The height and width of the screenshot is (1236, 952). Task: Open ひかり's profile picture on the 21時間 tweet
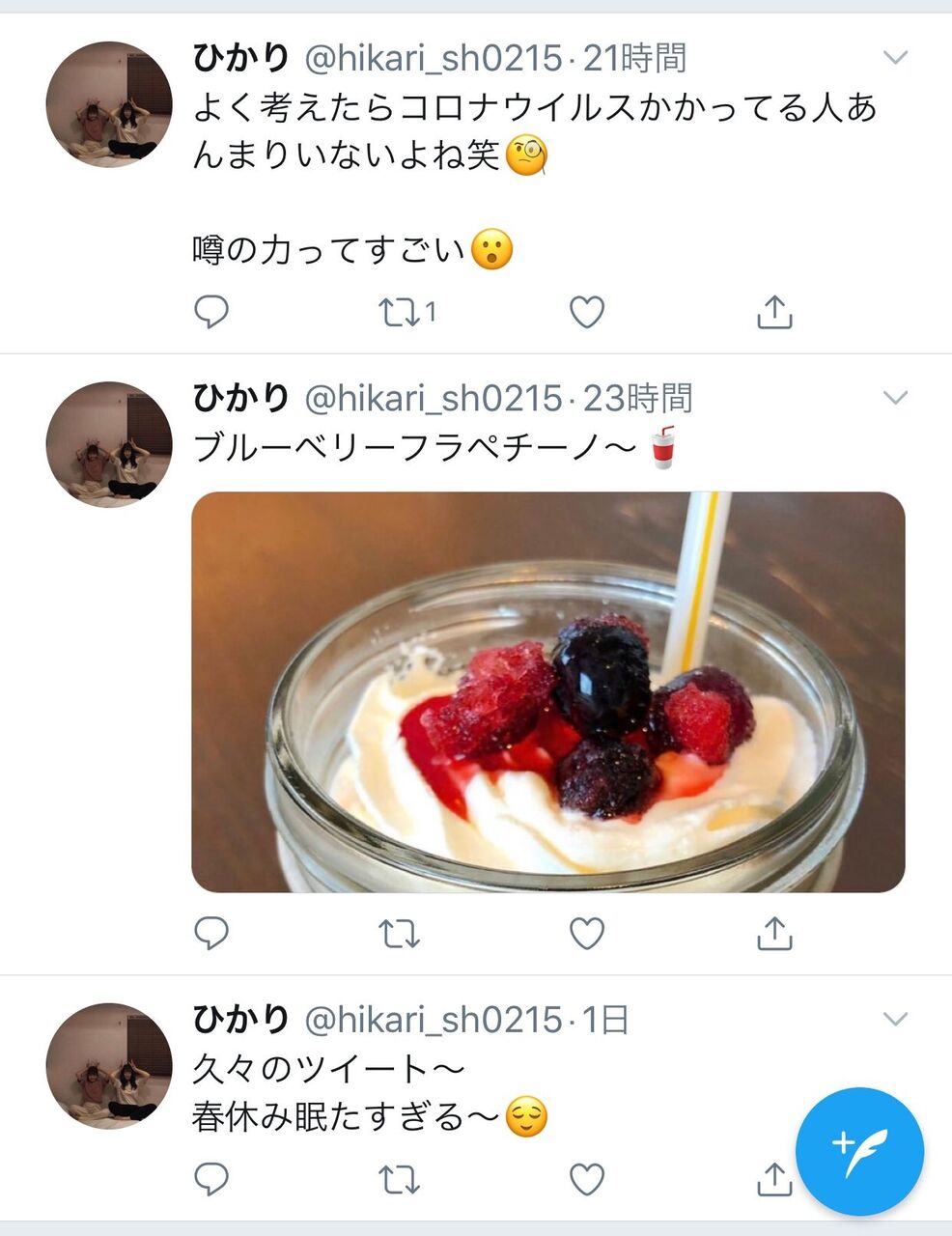coord(109,104)
